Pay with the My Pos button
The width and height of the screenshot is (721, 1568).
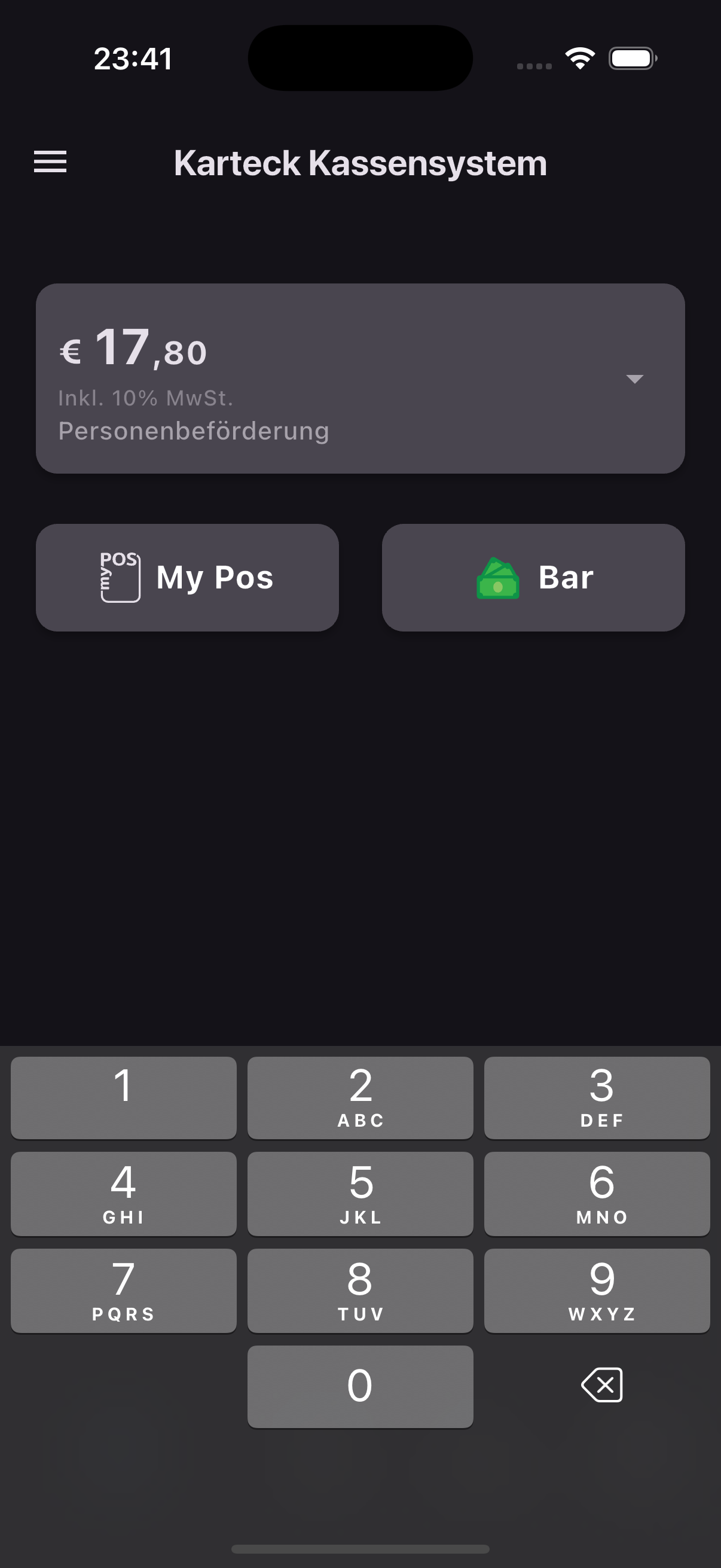point(187,576)
